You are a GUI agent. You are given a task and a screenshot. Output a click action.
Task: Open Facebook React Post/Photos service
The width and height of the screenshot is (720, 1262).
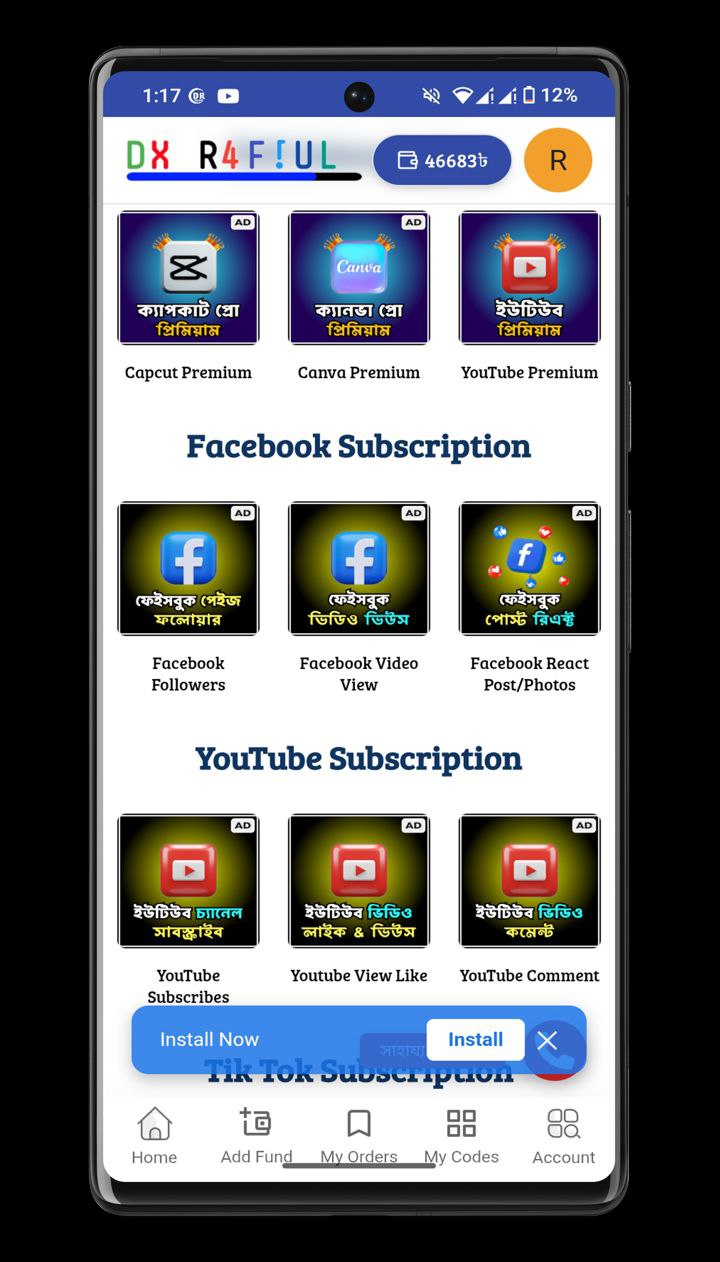[x=529, y=569]
